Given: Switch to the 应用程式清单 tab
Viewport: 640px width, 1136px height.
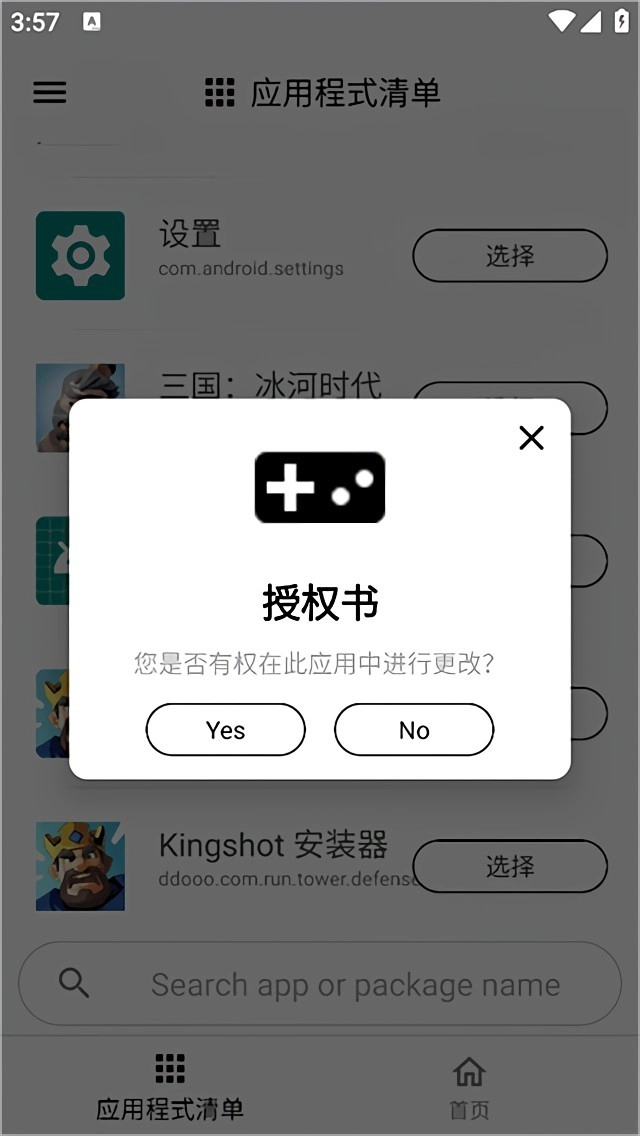Looking at the screenshot, I should (170, 1086).
